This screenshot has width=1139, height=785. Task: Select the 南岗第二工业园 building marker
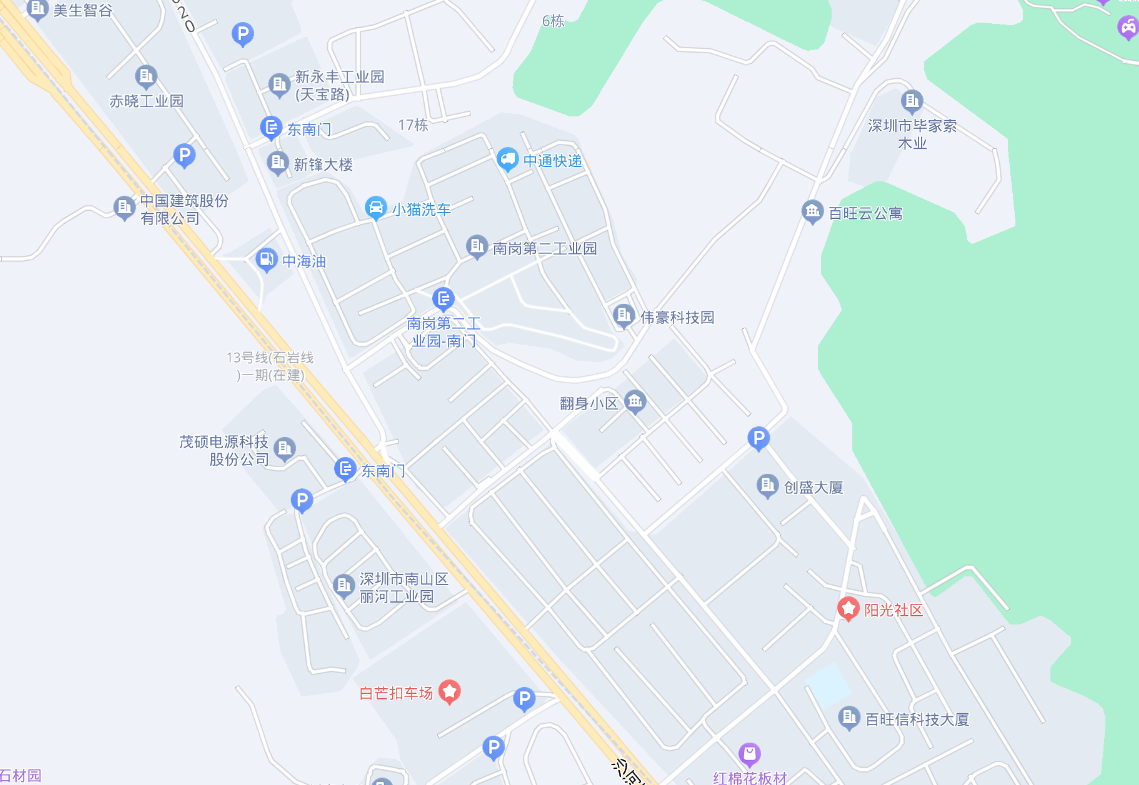(478, 246)
